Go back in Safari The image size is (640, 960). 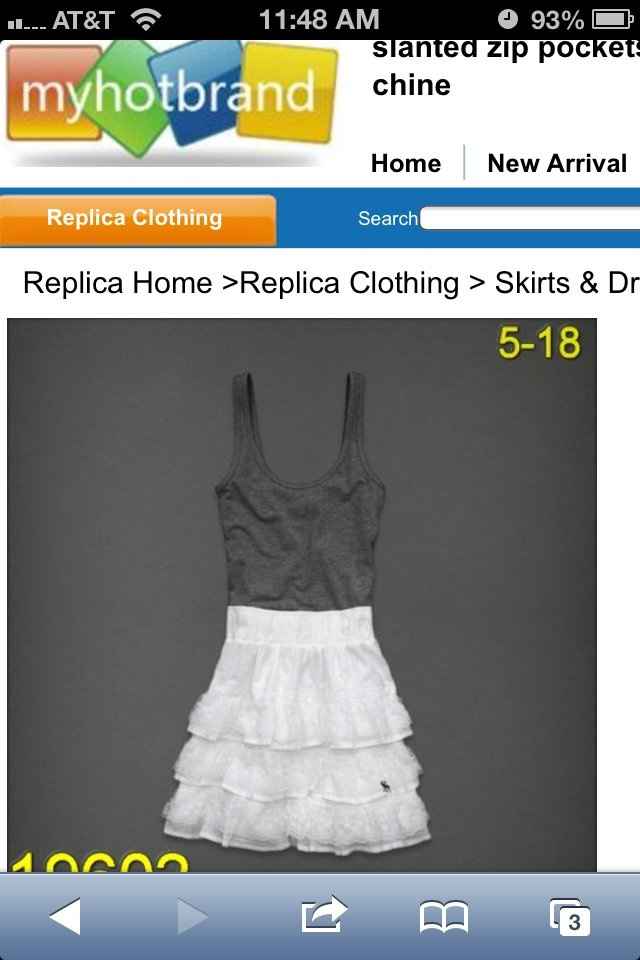[65, 916]
